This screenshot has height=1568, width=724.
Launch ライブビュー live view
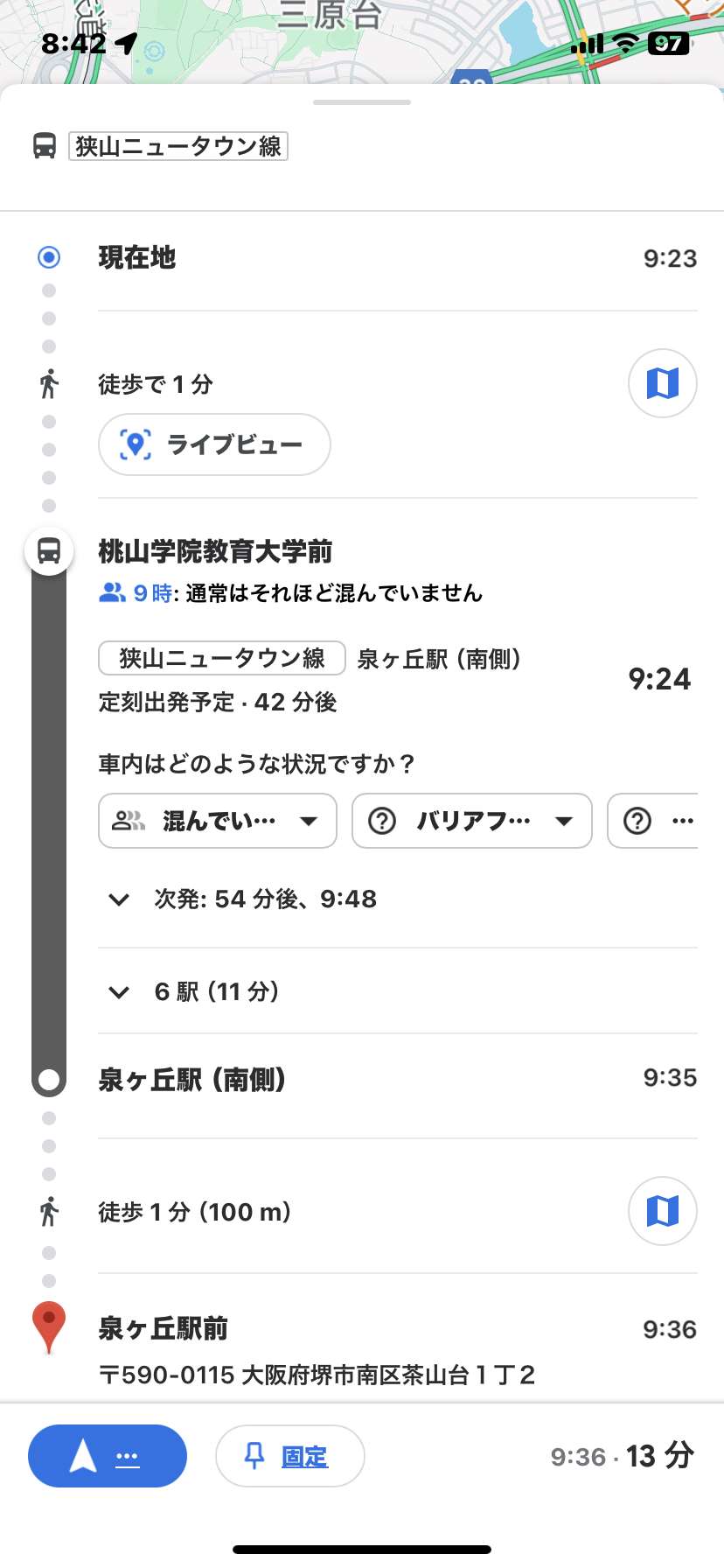click(214, 444)
